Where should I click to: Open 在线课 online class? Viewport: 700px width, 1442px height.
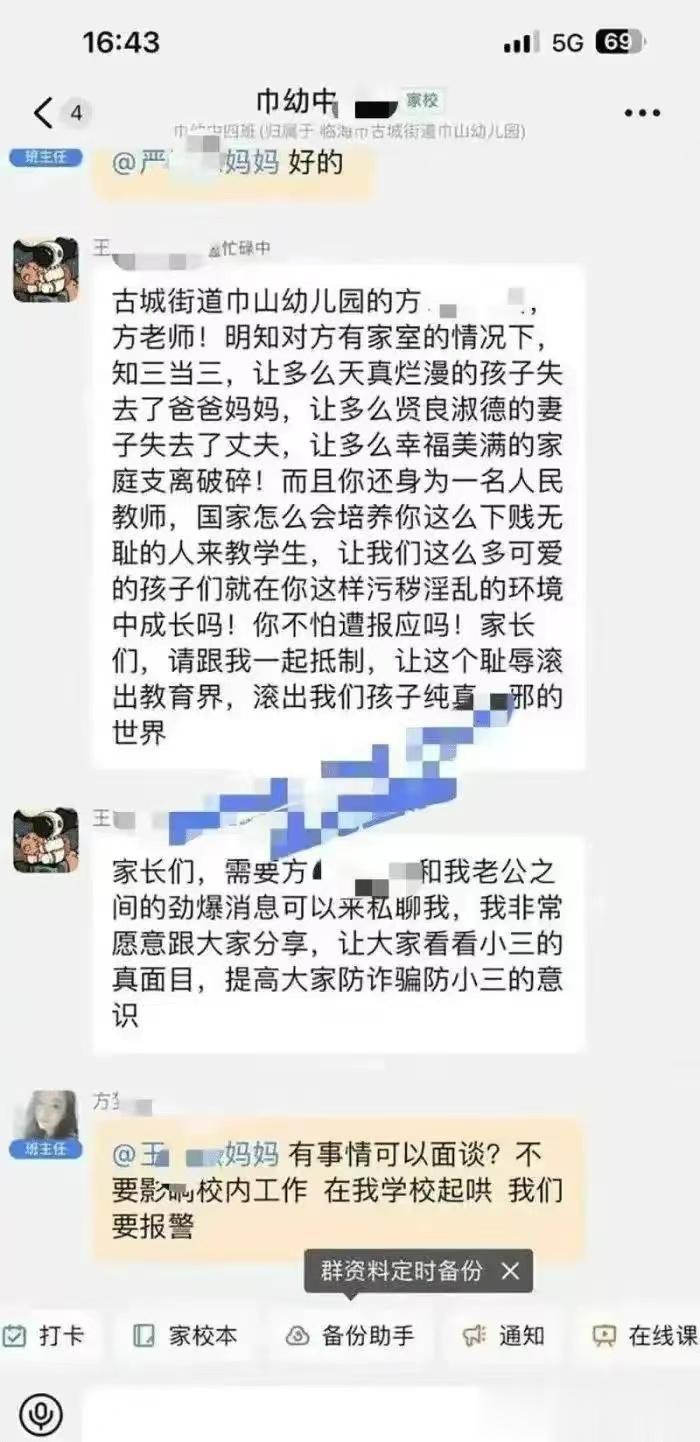[645, 1336]
